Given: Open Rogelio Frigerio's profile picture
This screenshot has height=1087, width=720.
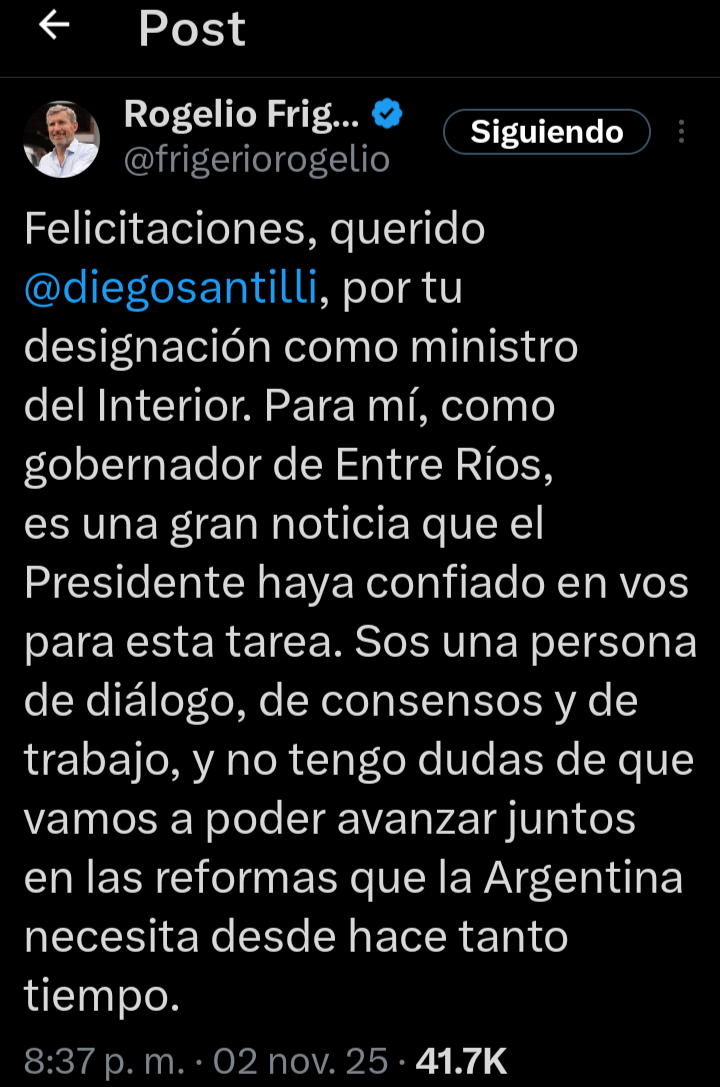Looking at the screenshot, I should point(61,139).
